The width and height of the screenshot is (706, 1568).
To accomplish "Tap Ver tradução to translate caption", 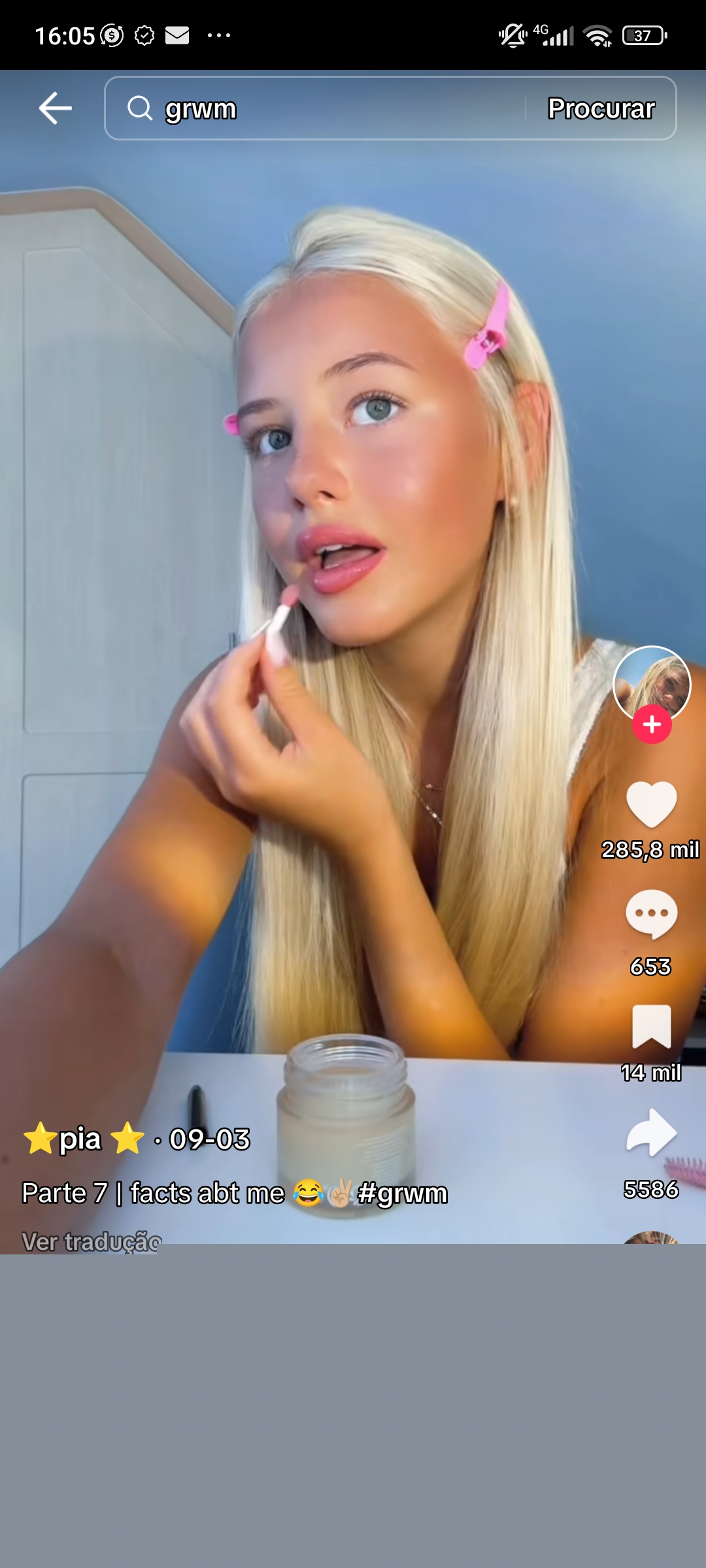I will 92,1241.
